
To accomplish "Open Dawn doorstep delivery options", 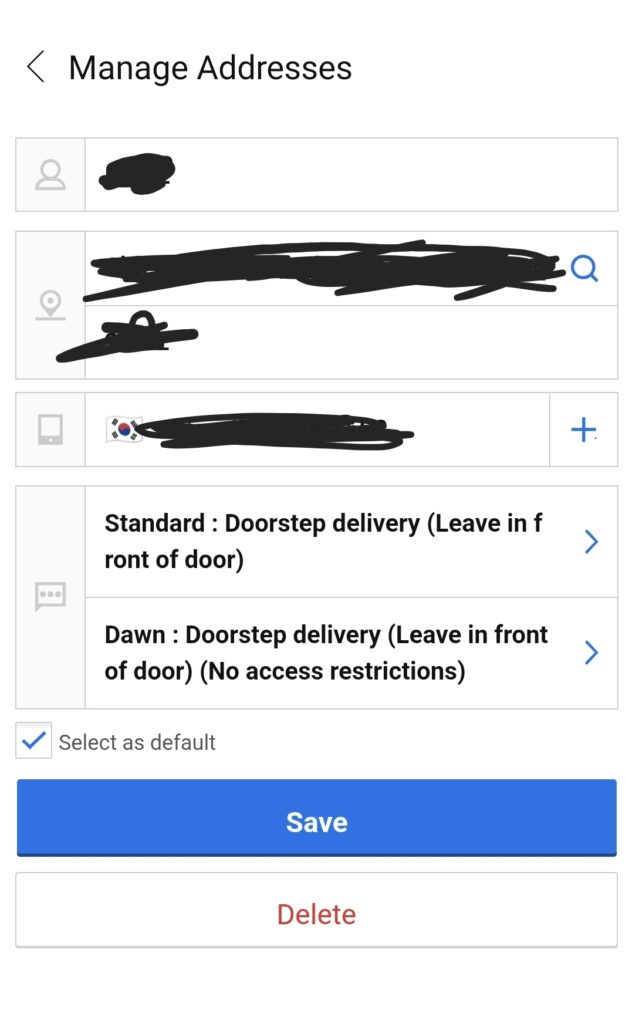I will coord(350,653).
